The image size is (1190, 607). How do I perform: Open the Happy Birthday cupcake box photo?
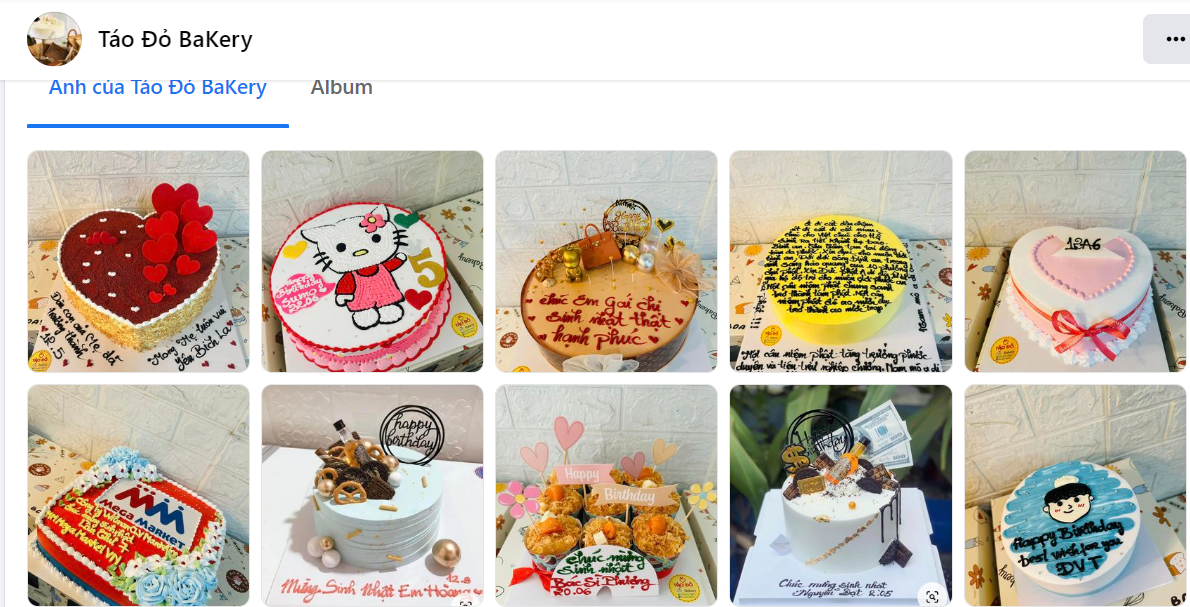606,495
